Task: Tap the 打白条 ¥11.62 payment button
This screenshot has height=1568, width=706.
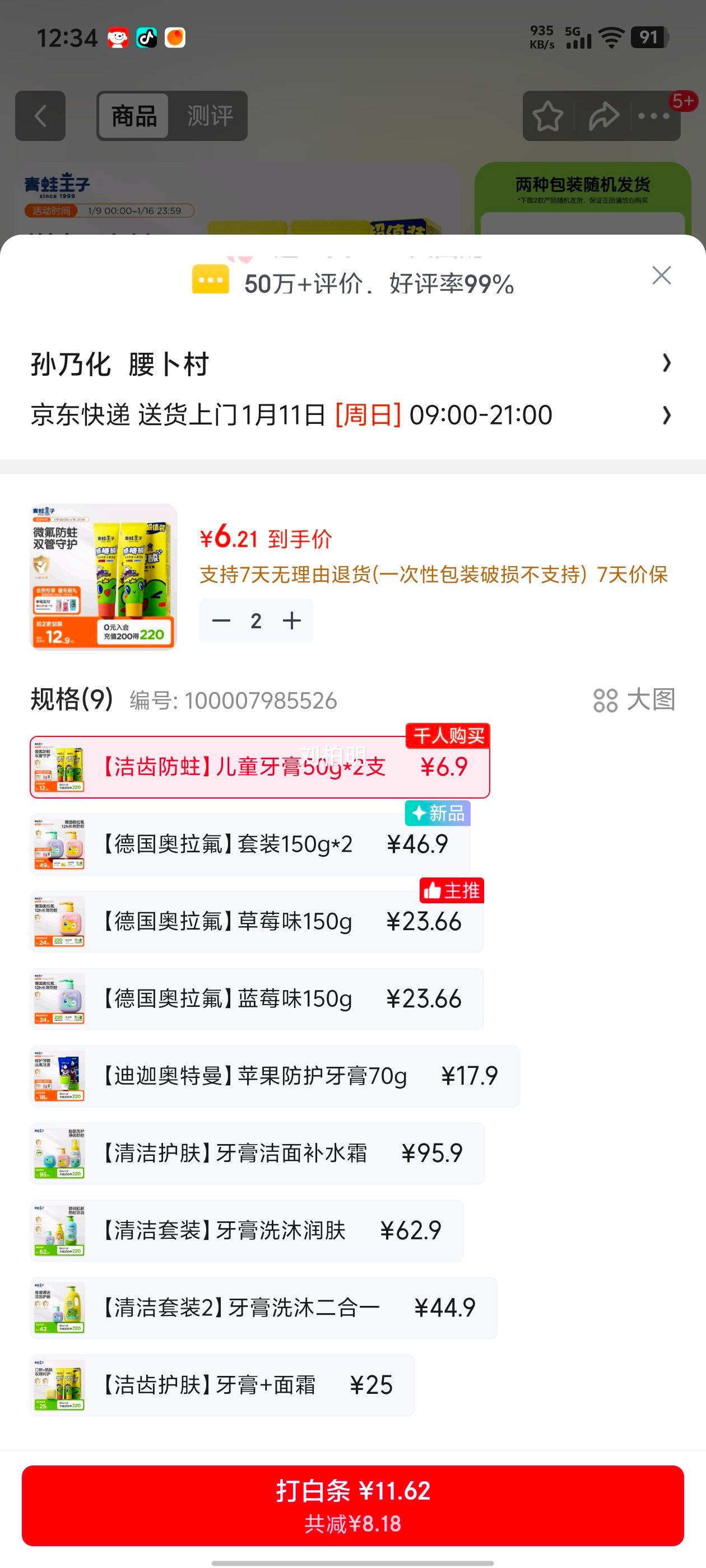Action: click(x=352, y=1501)
